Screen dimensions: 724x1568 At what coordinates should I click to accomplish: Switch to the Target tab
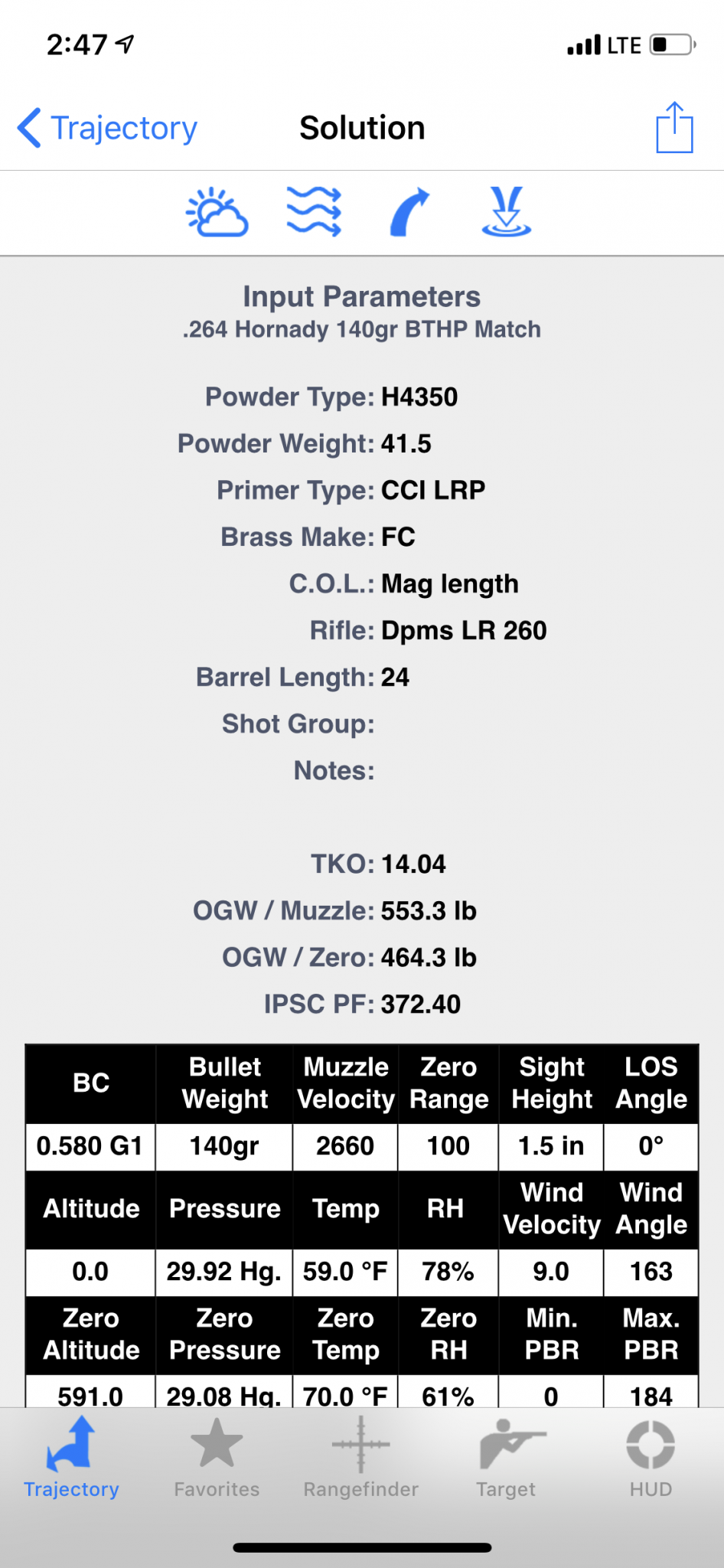click(x=506, y=1458)
